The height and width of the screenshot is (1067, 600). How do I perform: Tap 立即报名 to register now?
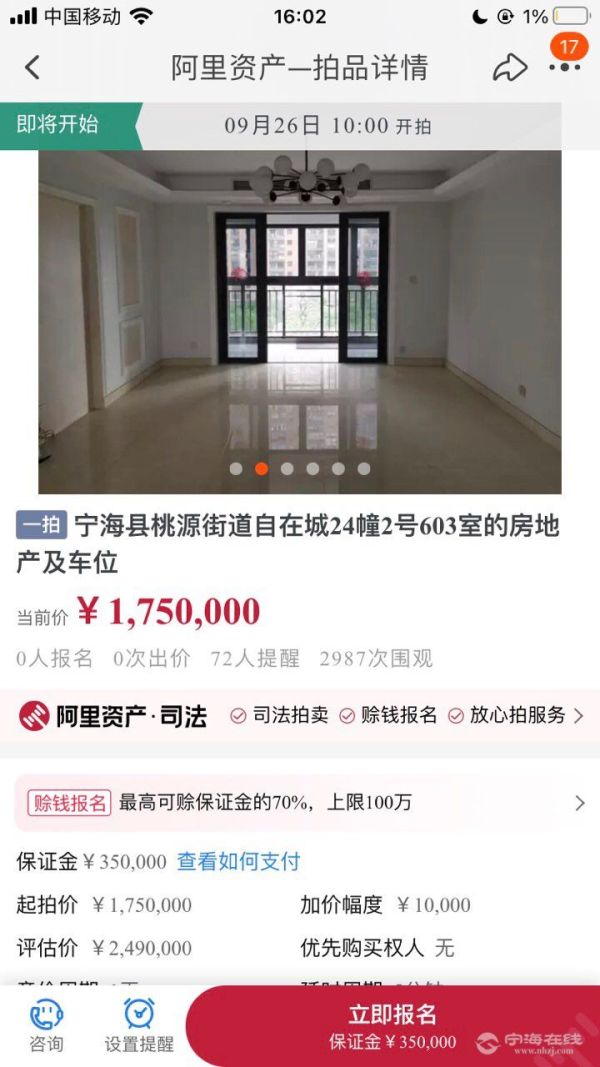pyautogui.click(x=392, y=1025)
